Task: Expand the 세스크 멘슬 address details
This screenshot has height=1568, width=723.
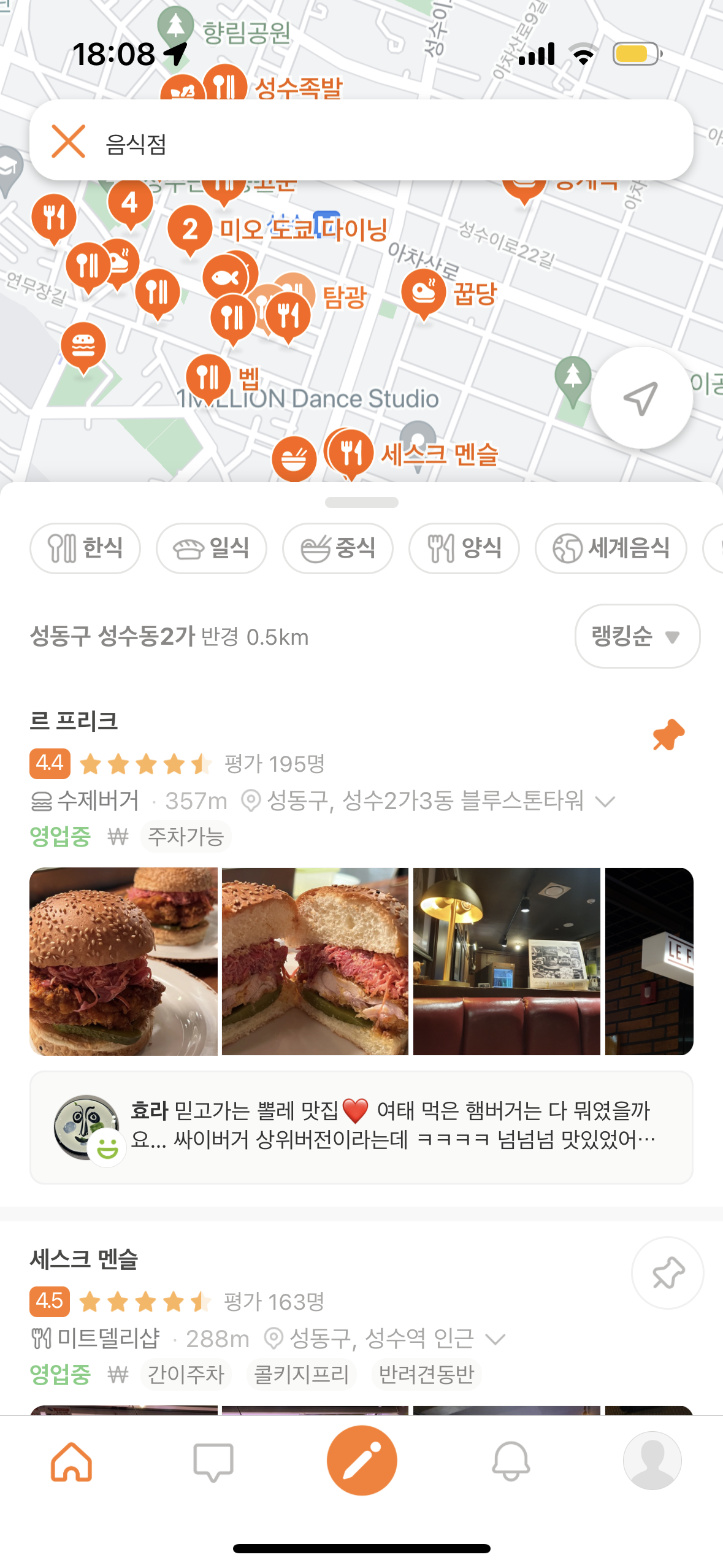Action: click(x=495, y=1339)
